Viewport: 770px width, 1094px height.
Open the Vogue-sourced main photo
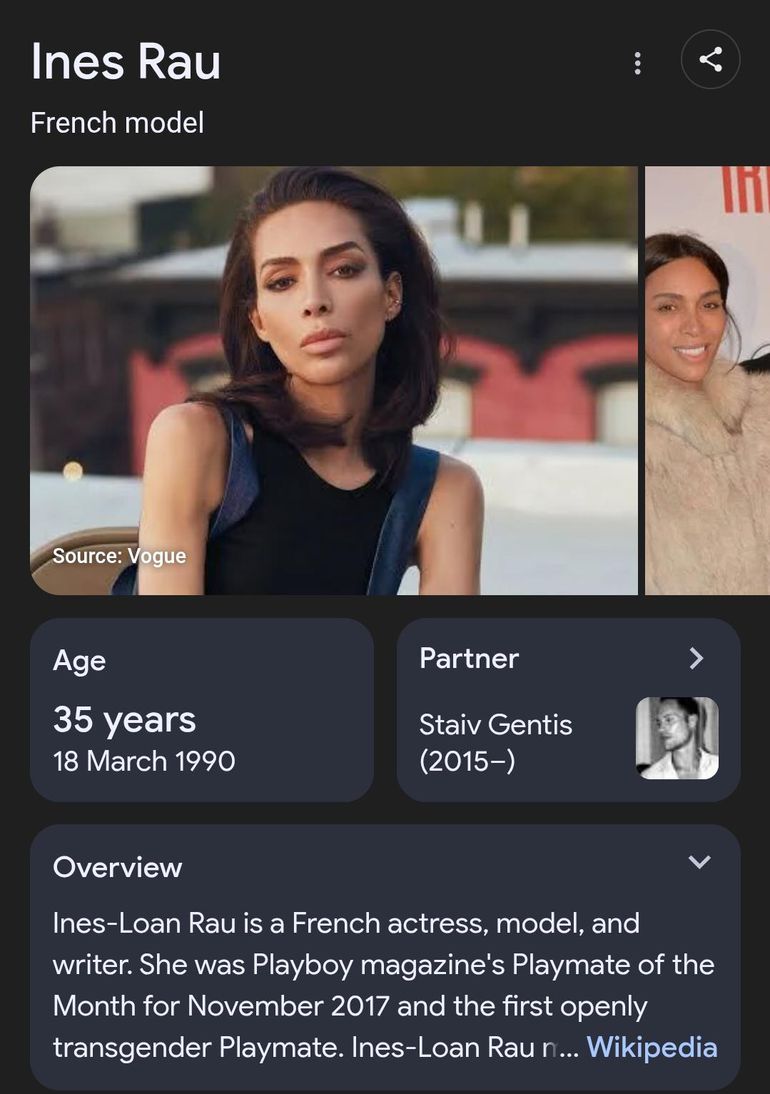click(333, 380)
